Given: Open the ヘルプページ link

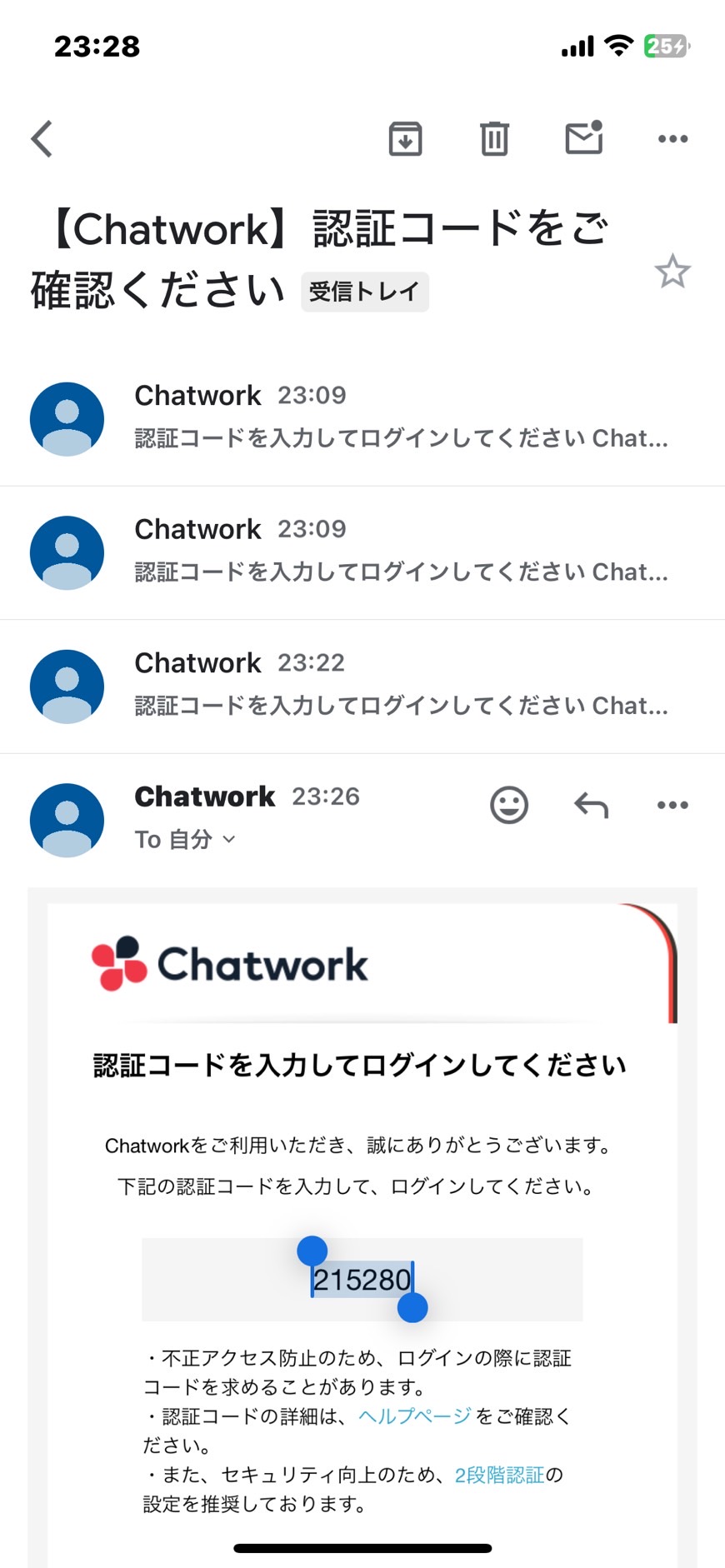Looking at the screenshot, I should [x=415, y=1416].
